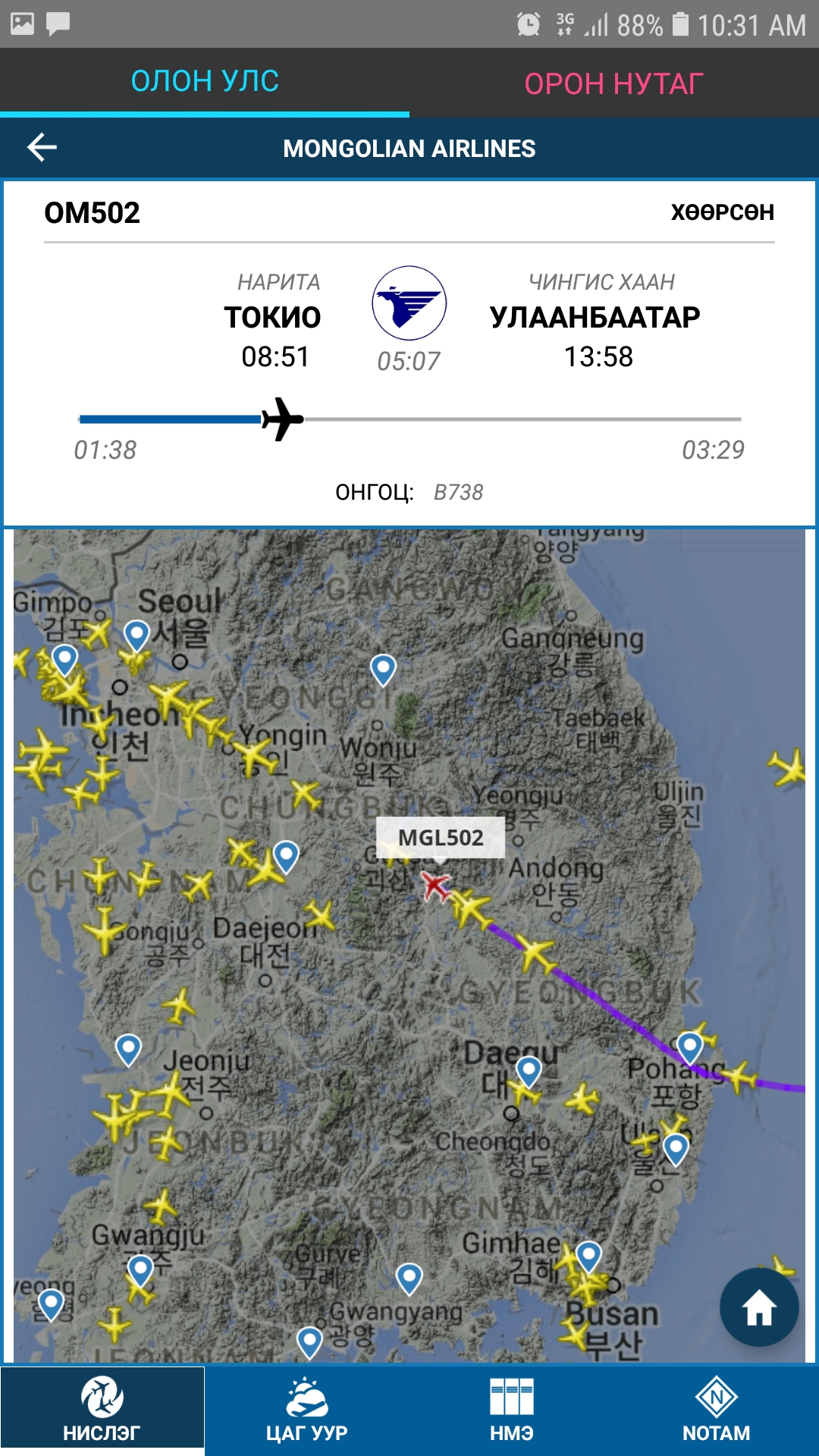Tap the home button on the map

[758, 1308]
